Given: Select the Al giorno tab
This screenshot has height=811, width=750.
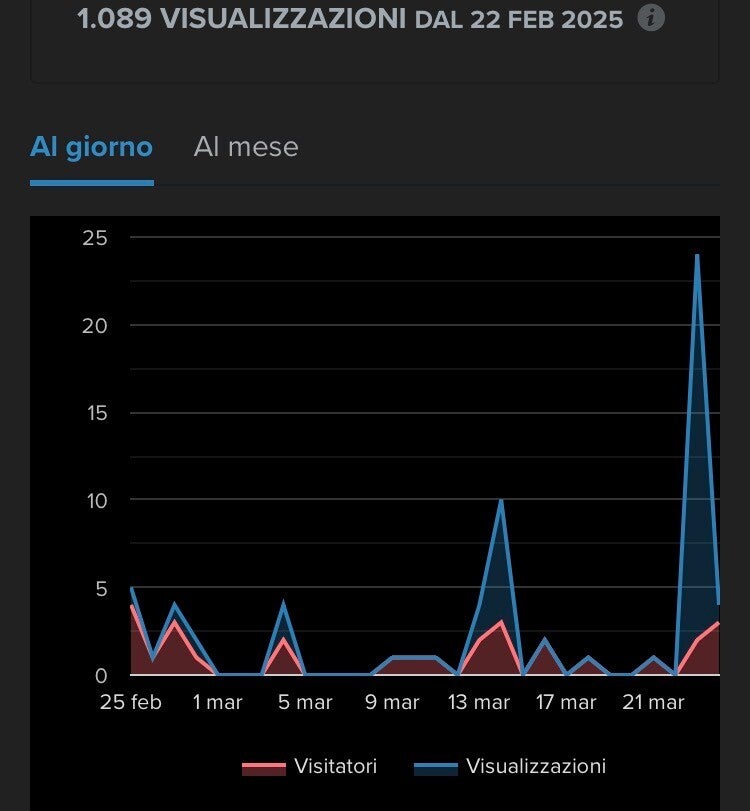Looking at the screenshot, I should coord(91,147).
